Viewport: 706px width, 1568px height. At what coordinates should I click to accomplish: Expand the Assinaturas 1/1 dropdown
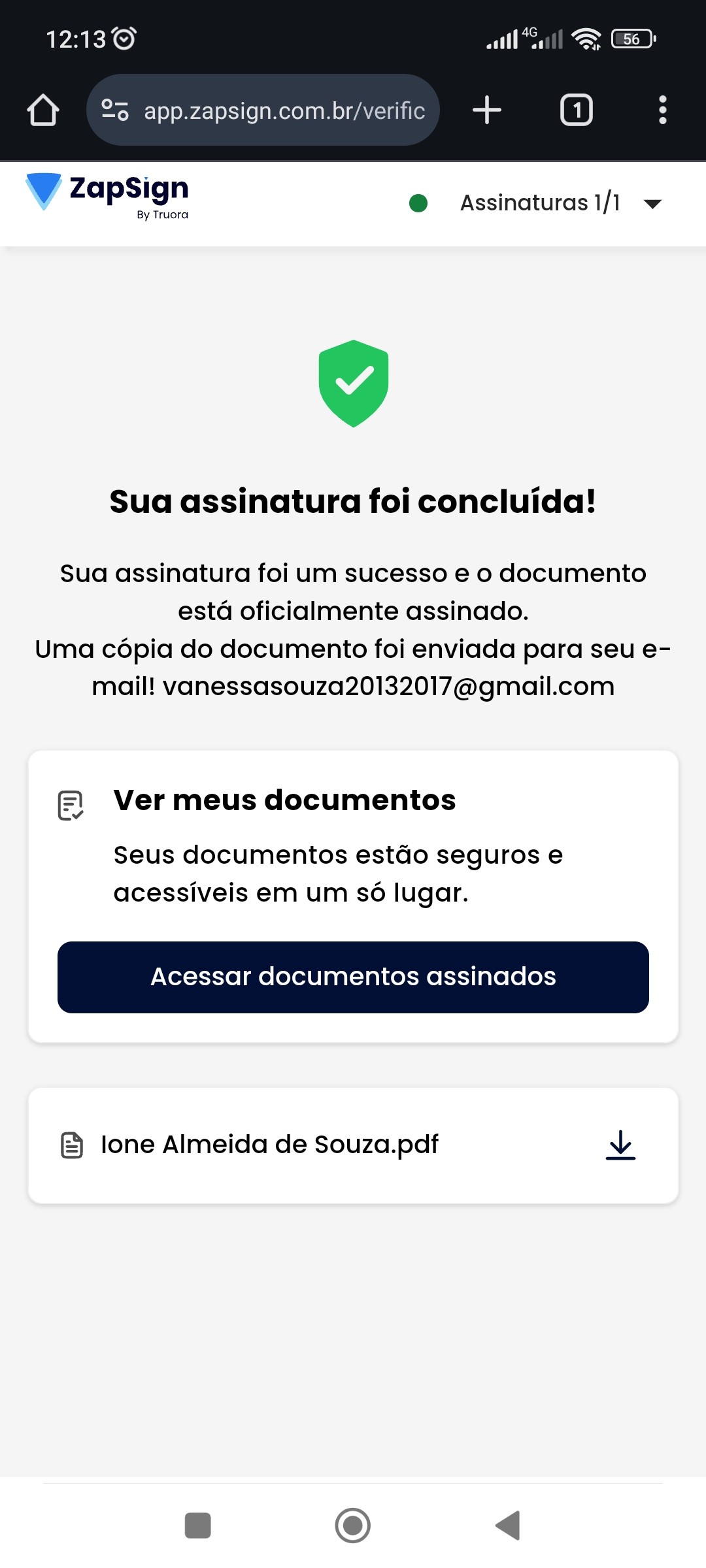[x=652, y=203]
